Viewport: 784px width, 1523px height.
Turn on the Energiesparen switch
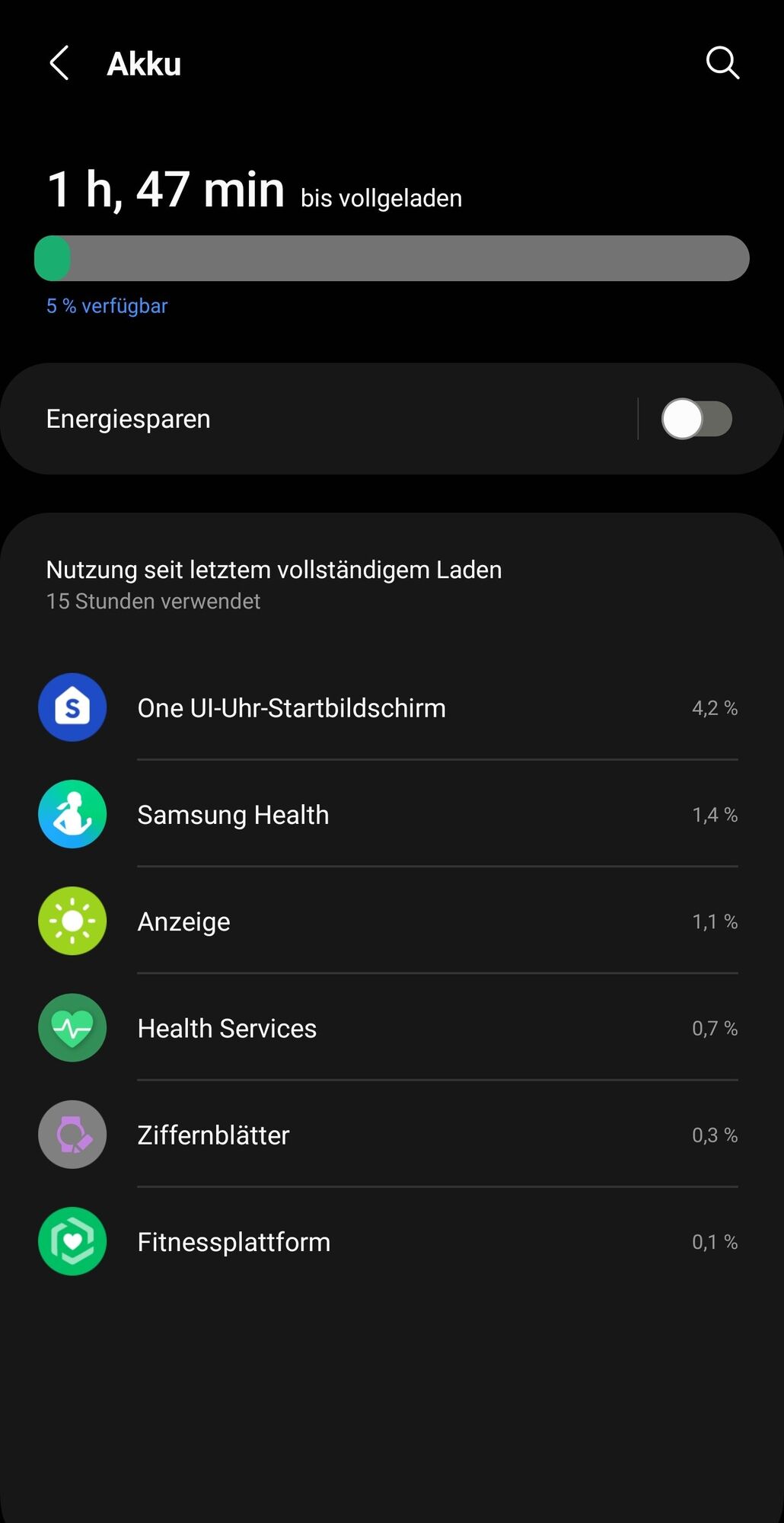pyautogui.click(x=696, y=419)
